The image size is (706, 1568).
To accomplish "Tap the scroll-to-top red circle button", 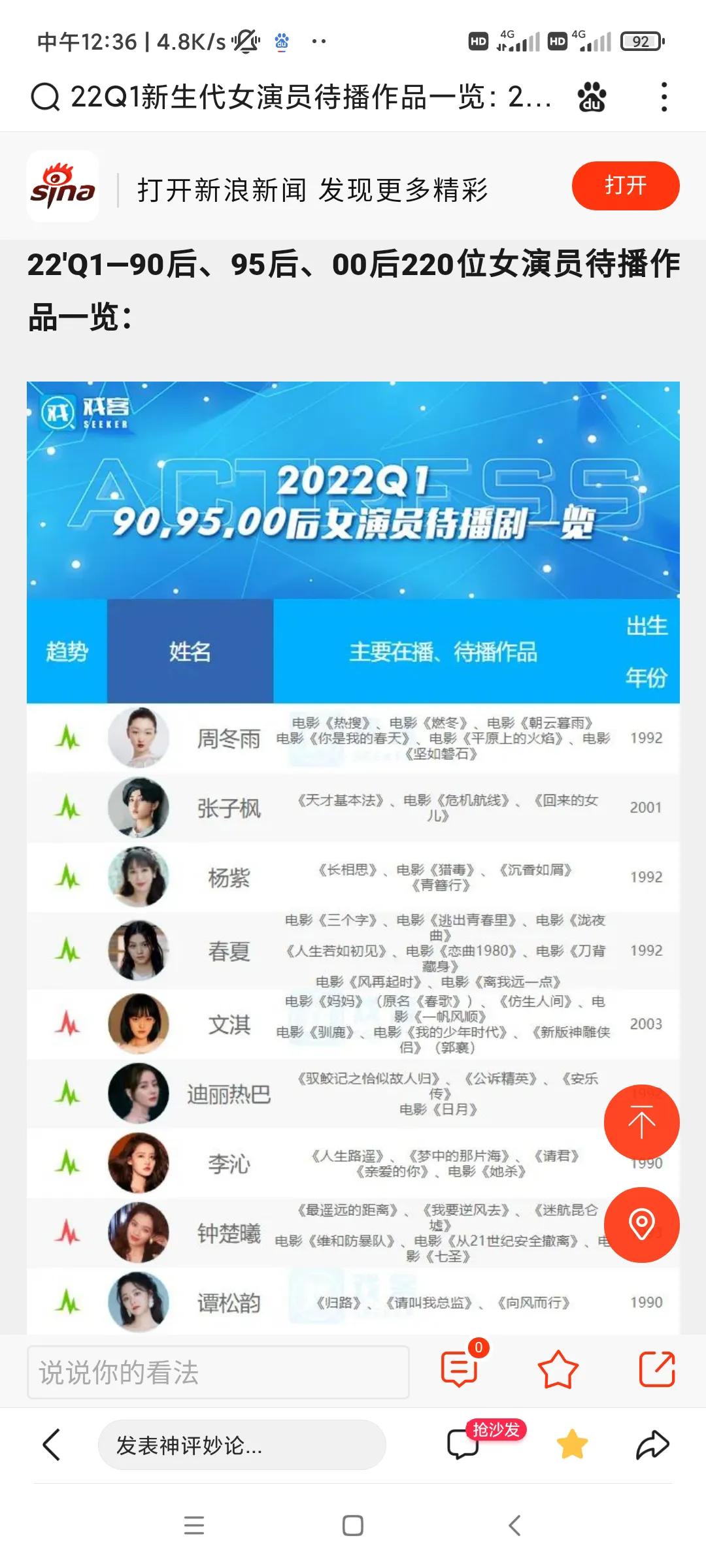I will coord(642,1122).
